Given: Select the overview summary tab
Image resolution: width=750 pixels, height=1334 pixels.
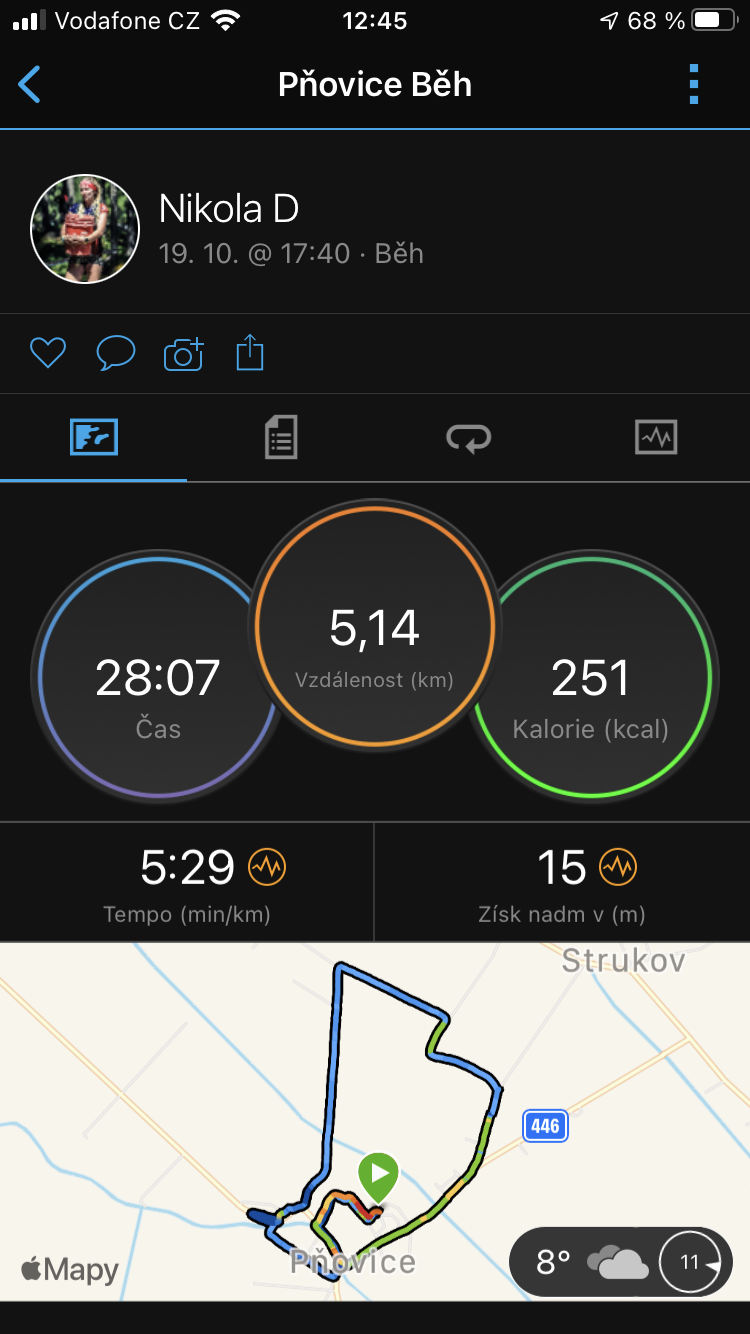Looking at the screenshot, I should 94,438.
